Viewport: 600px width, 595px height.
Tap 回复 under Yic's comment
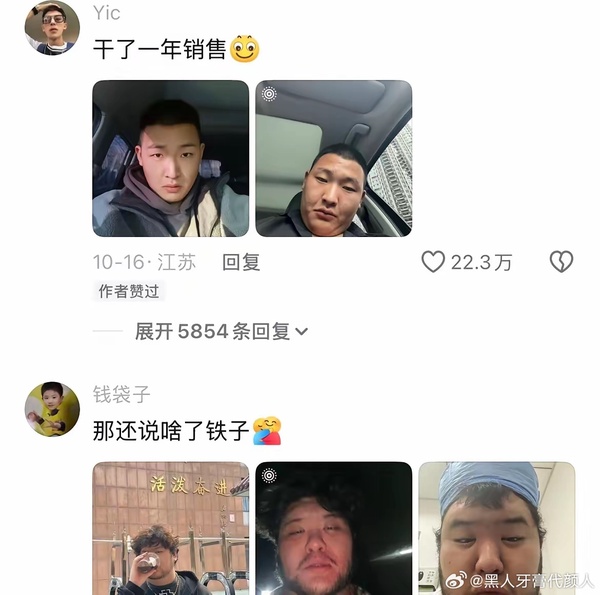241,262
